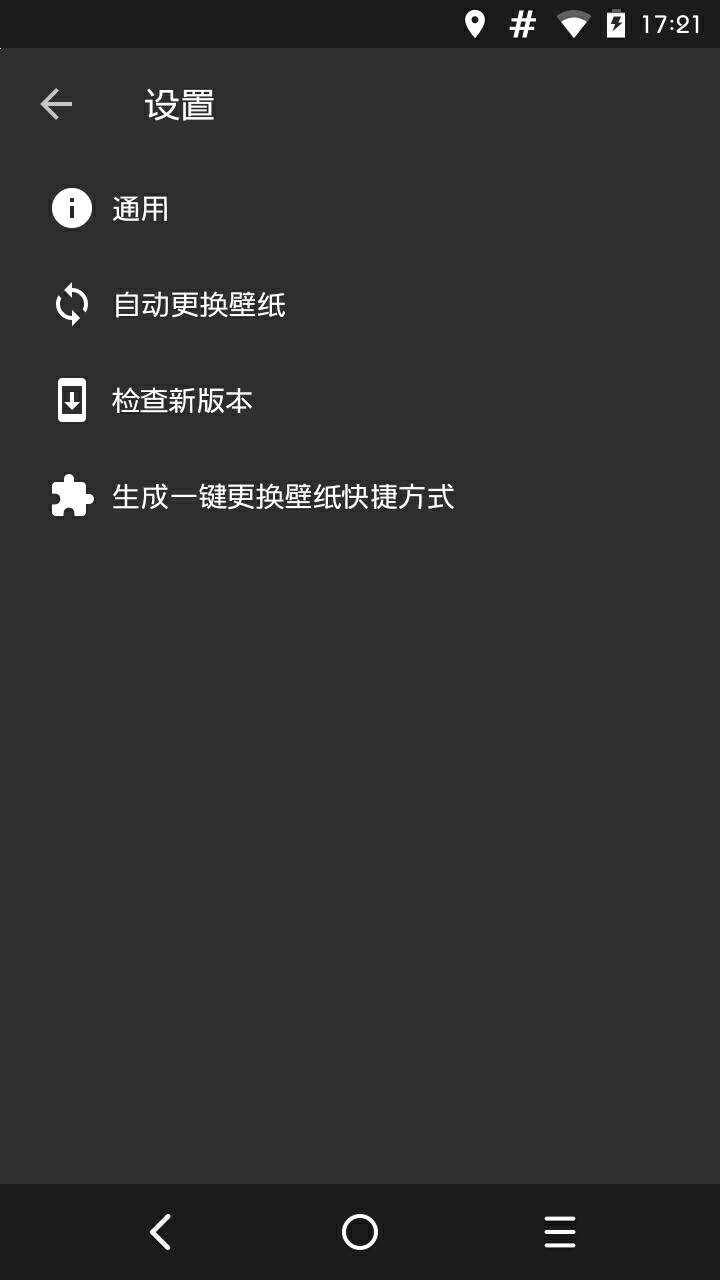Select 检查新版本 to check for updates
This screenshot has width=720, height=1280.
point(182,400)
